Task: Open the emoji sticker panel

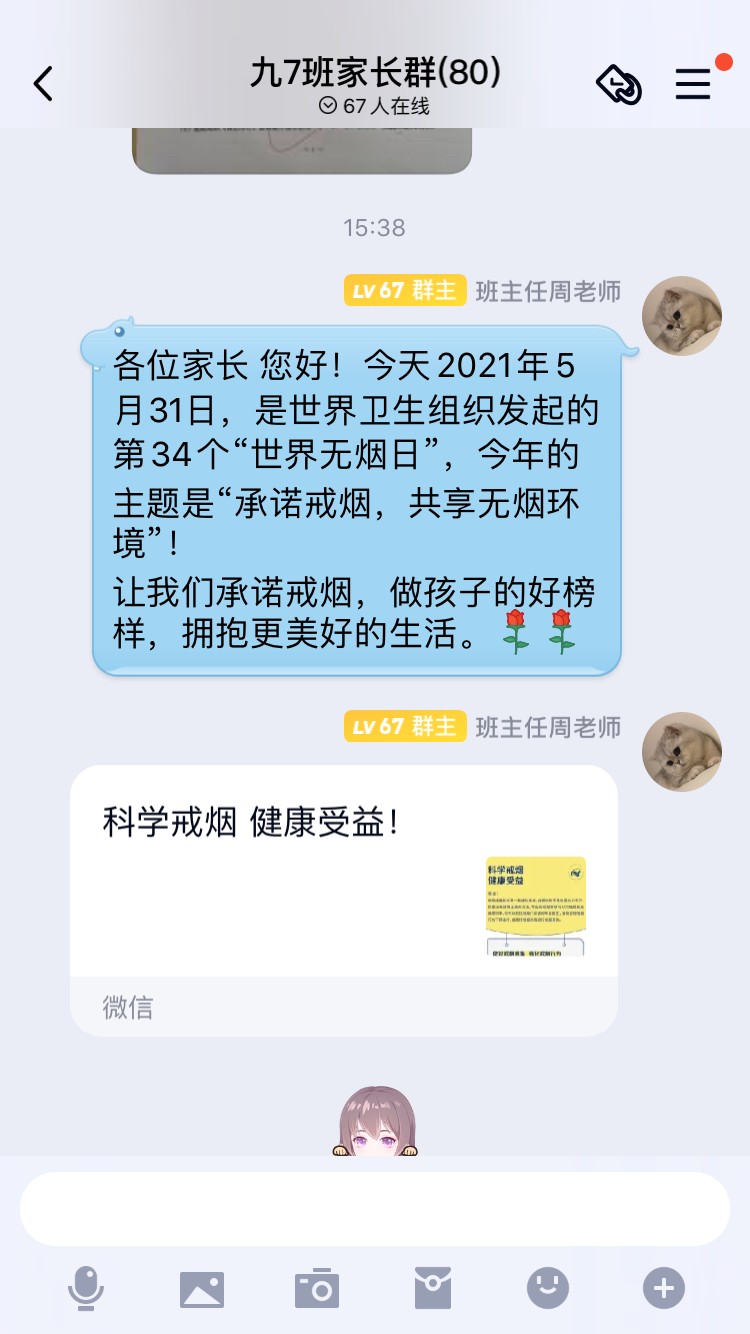Action: click(548, 1288)
